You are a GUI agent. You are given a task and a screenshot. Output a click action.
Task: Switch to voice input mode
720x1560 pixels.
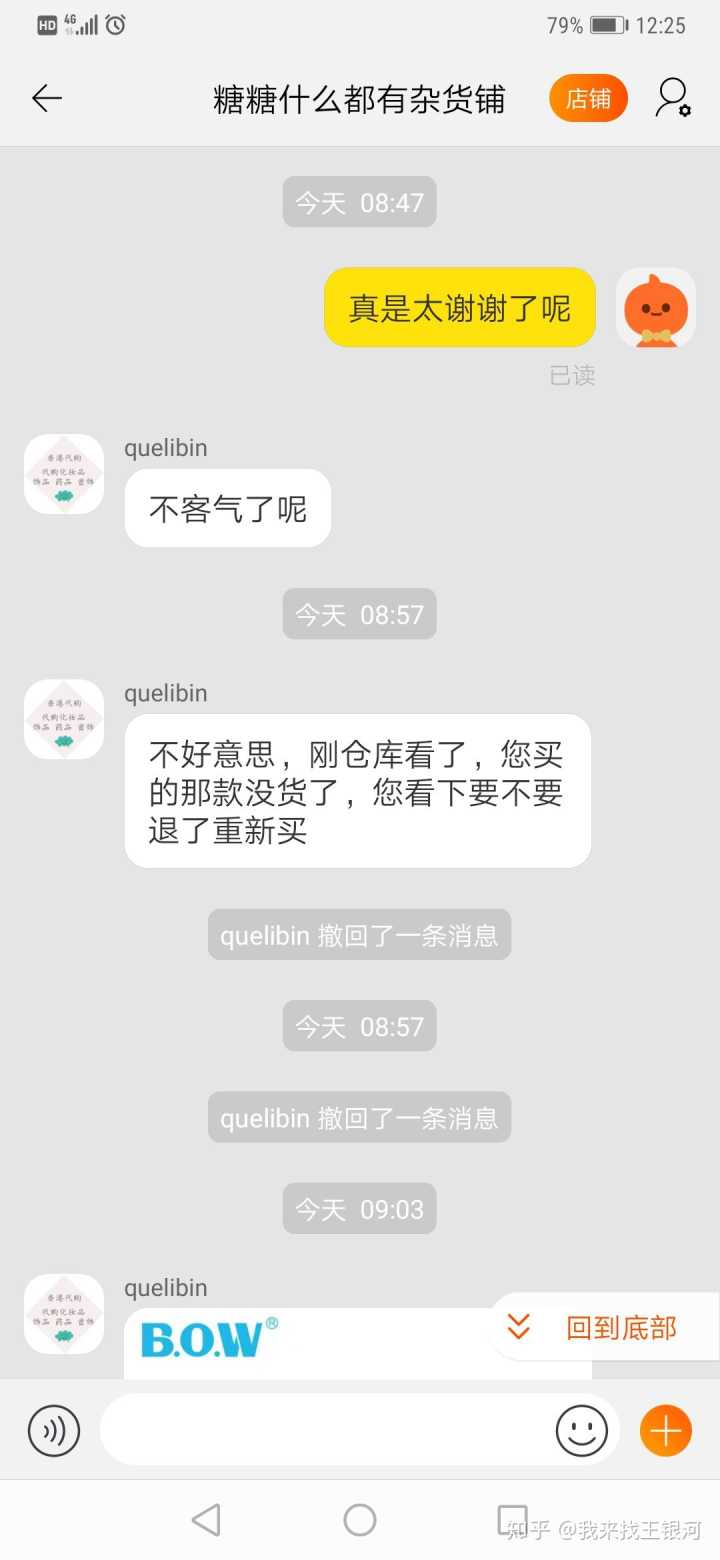coord(54,1431)
